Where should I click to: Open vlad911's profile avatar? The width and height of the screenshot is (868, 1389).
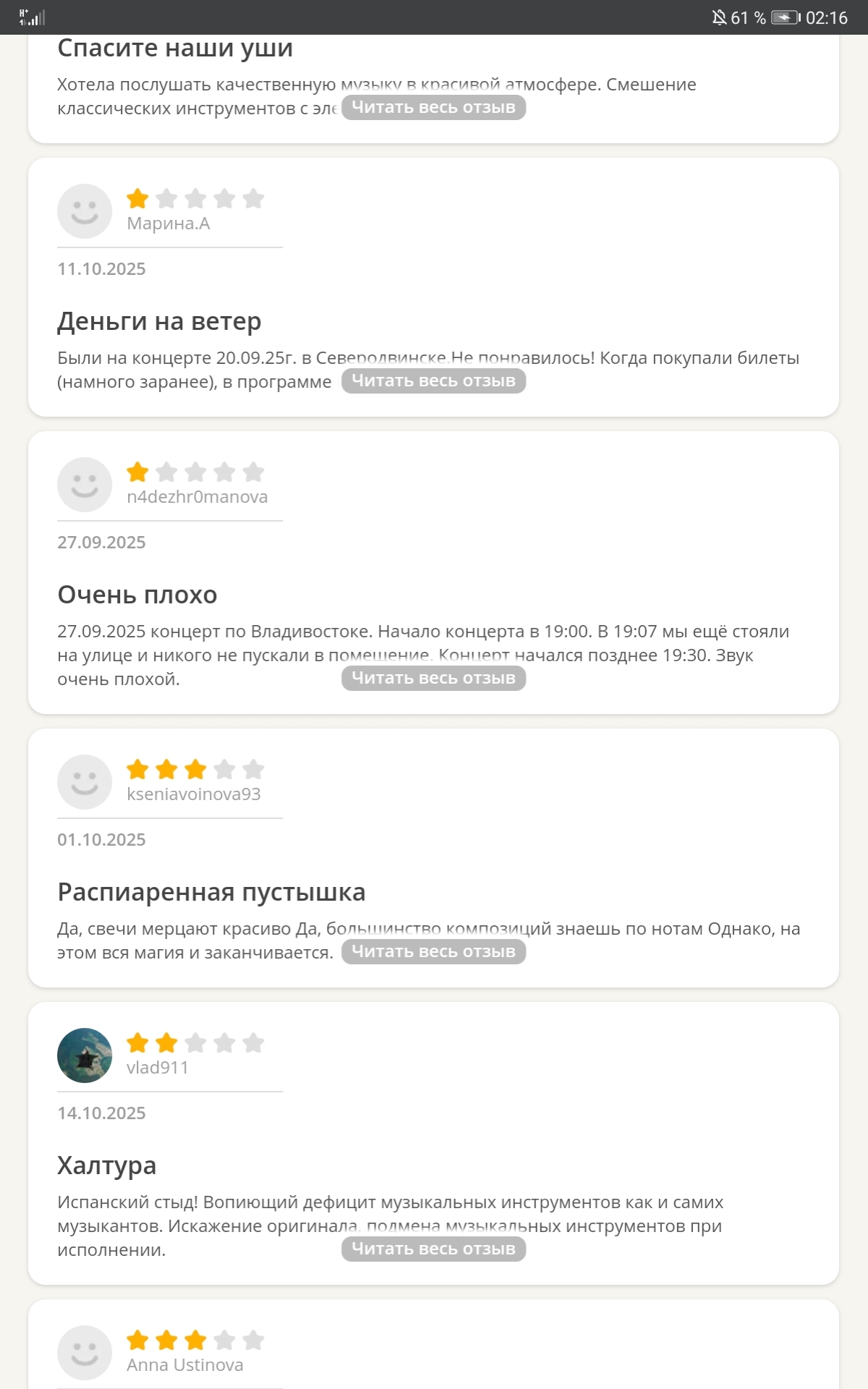[85, 1055]
